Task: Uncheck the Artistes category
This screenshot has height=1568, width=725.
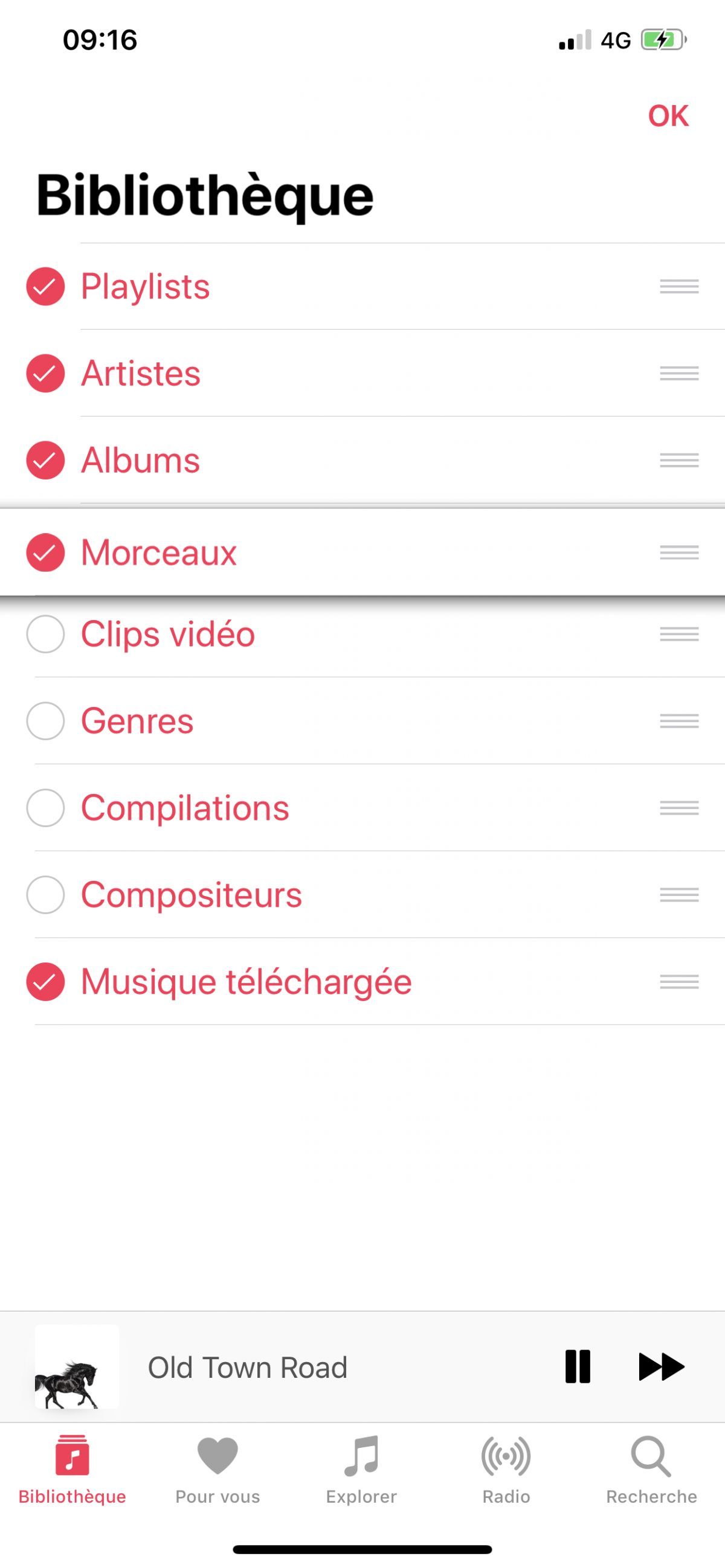Action: pyautogui.click(x=46, y=373)
